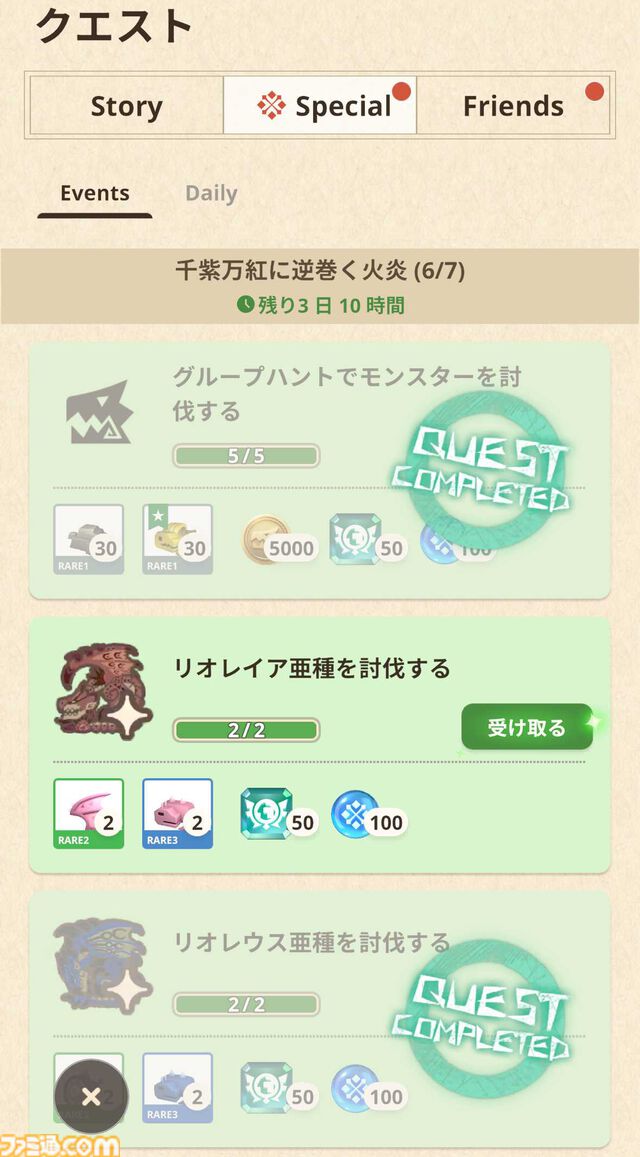Switch to the Daily sub-tab
Screen dimensions: 640x1157
[x=211, y=194]
